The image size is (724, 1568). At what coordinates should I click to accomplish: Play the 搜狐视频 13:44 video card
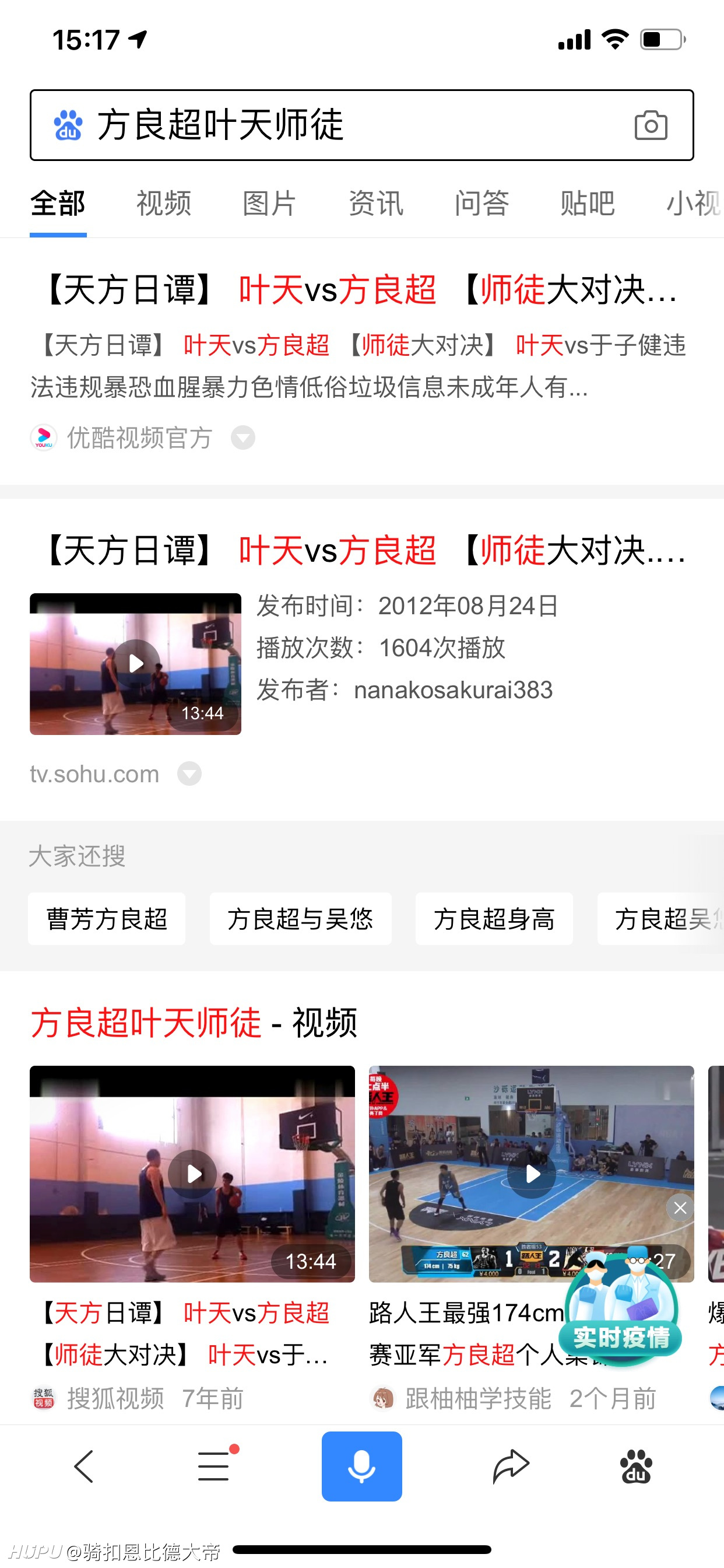click(x=192, y=1174)
